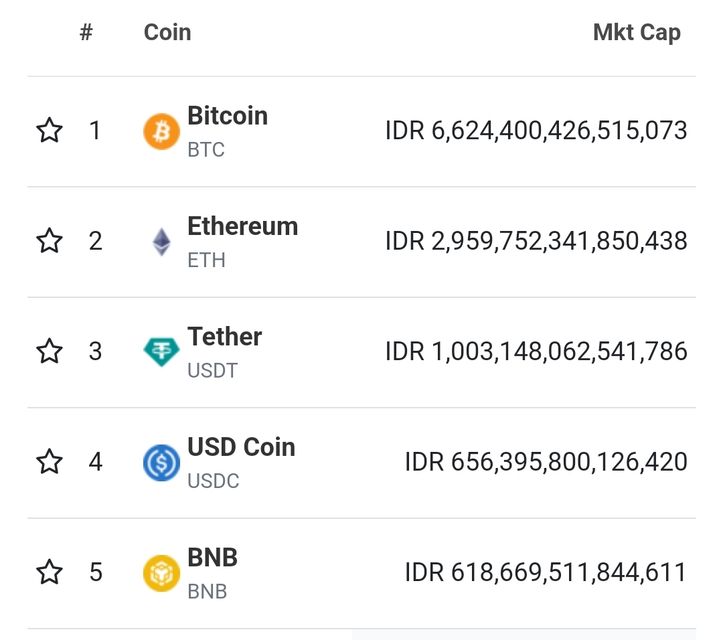The width and height of the screenshot is (723, 640).
Task: Open the Bitcoin coin page
Action: [227, 116]
